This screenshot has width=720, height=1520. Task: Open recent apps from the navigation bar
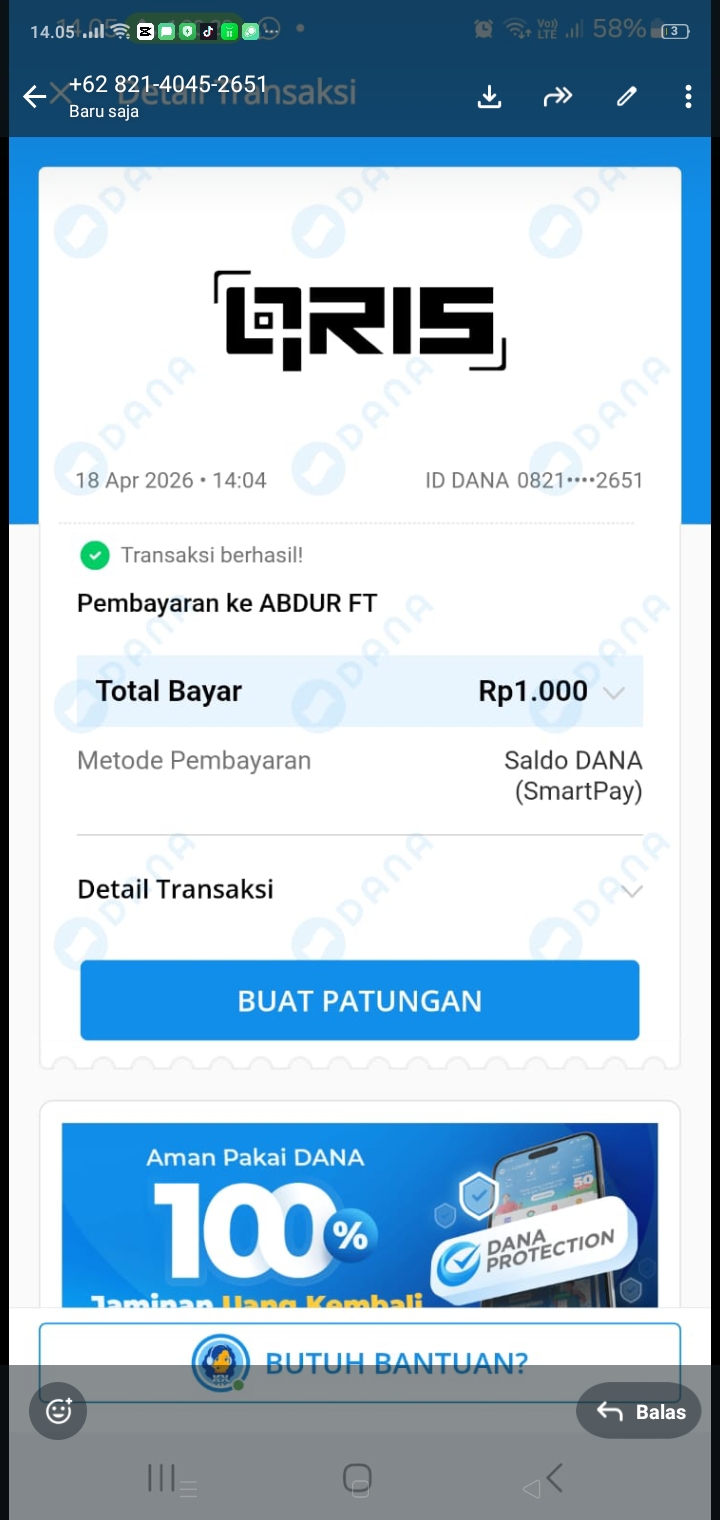162,1478
